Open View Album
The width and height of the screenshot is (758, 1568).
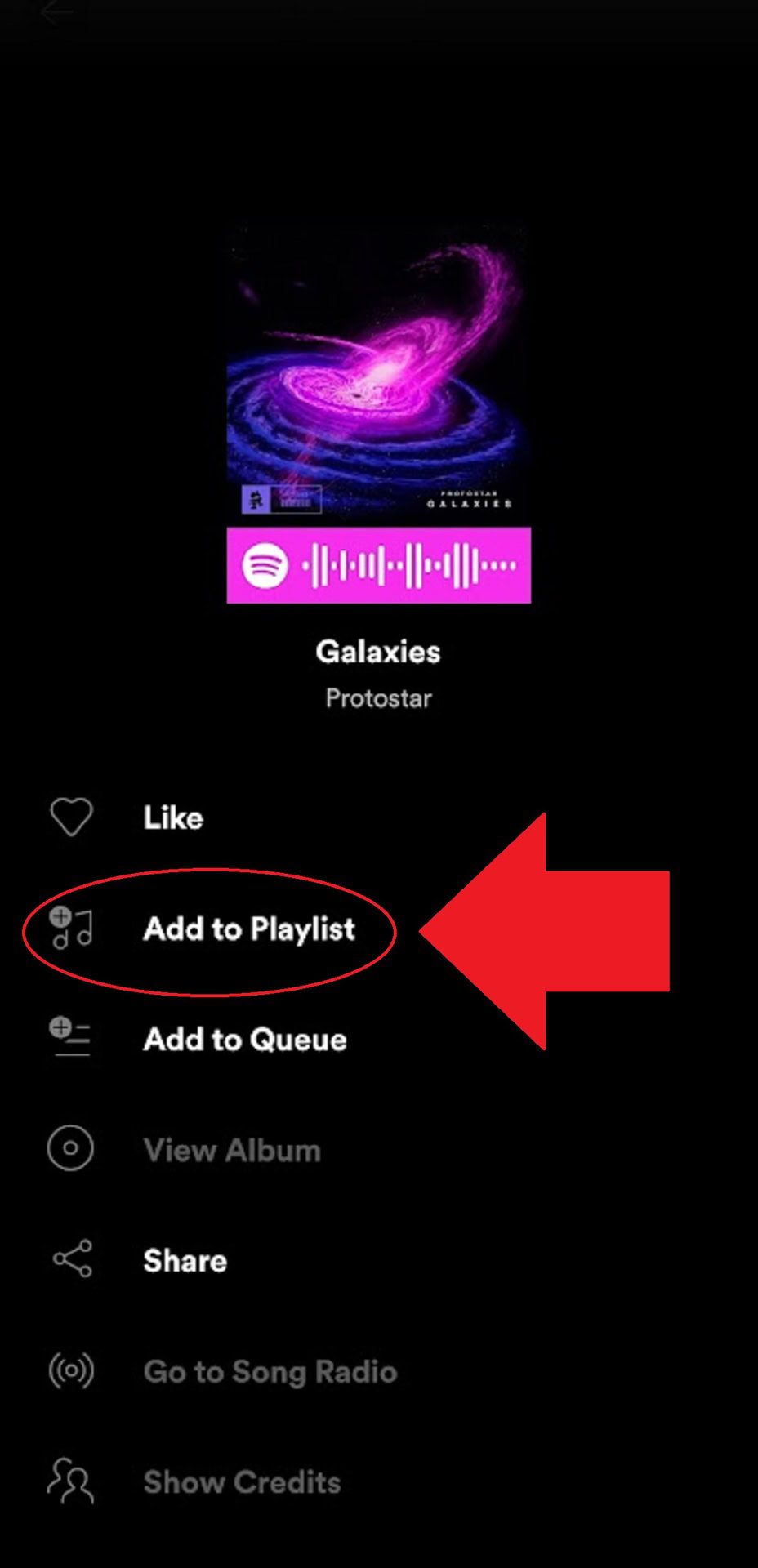tap(232, 1150)
